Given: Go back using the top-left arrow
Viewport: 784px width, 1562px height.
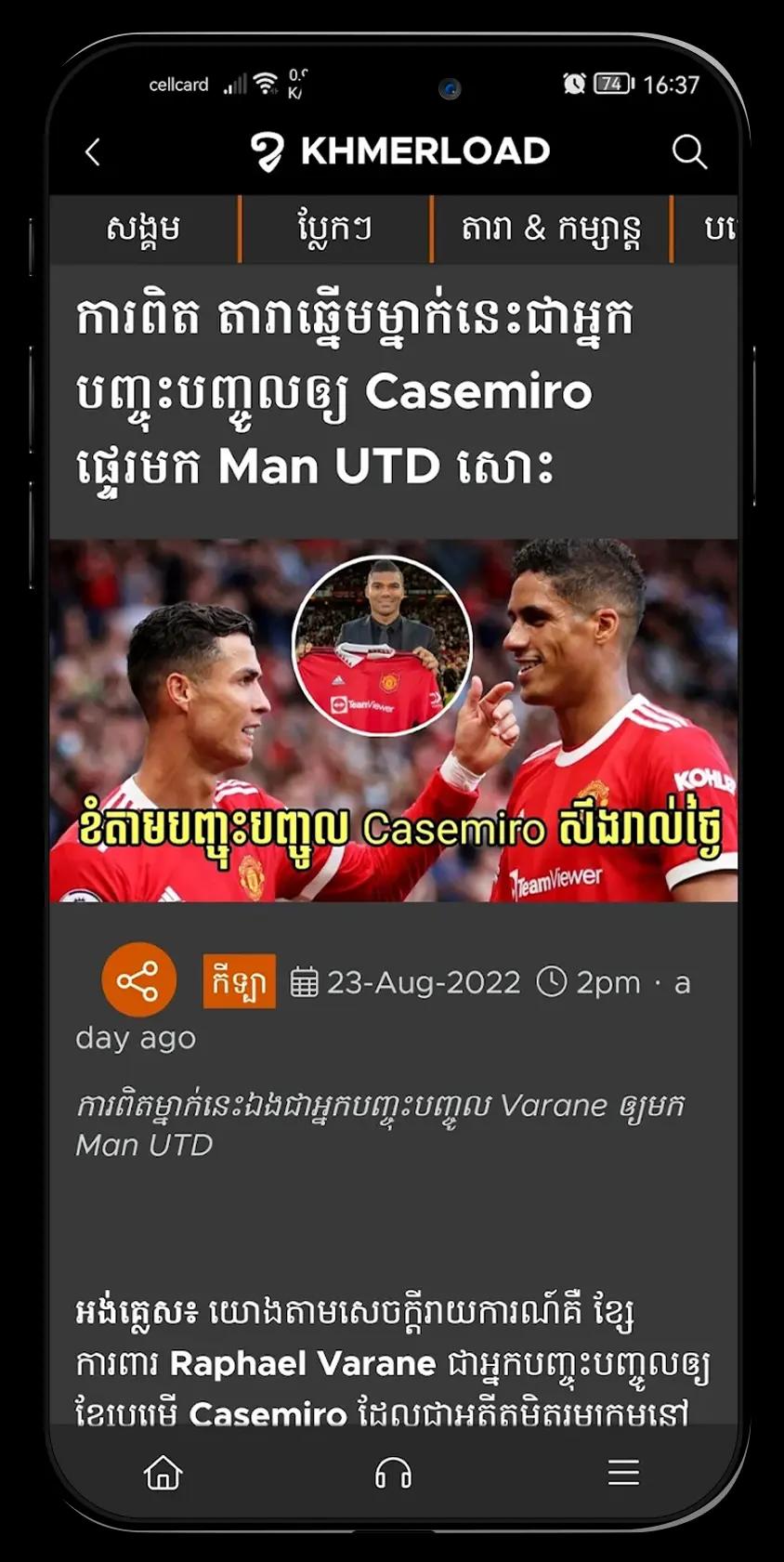Looking at the screenshot, I should point(93,151).
